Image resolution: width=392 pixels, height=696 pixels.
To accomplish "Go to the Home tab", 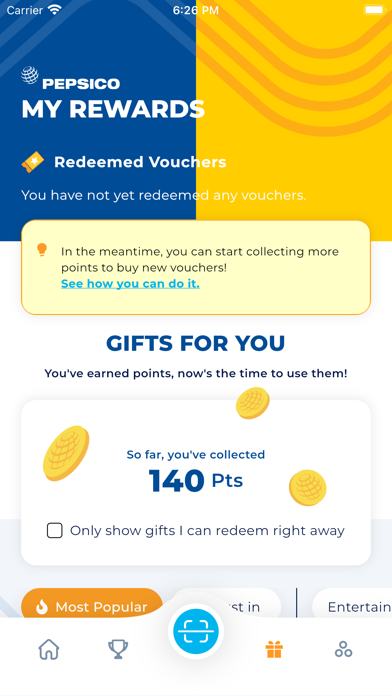I will (49, 649).
